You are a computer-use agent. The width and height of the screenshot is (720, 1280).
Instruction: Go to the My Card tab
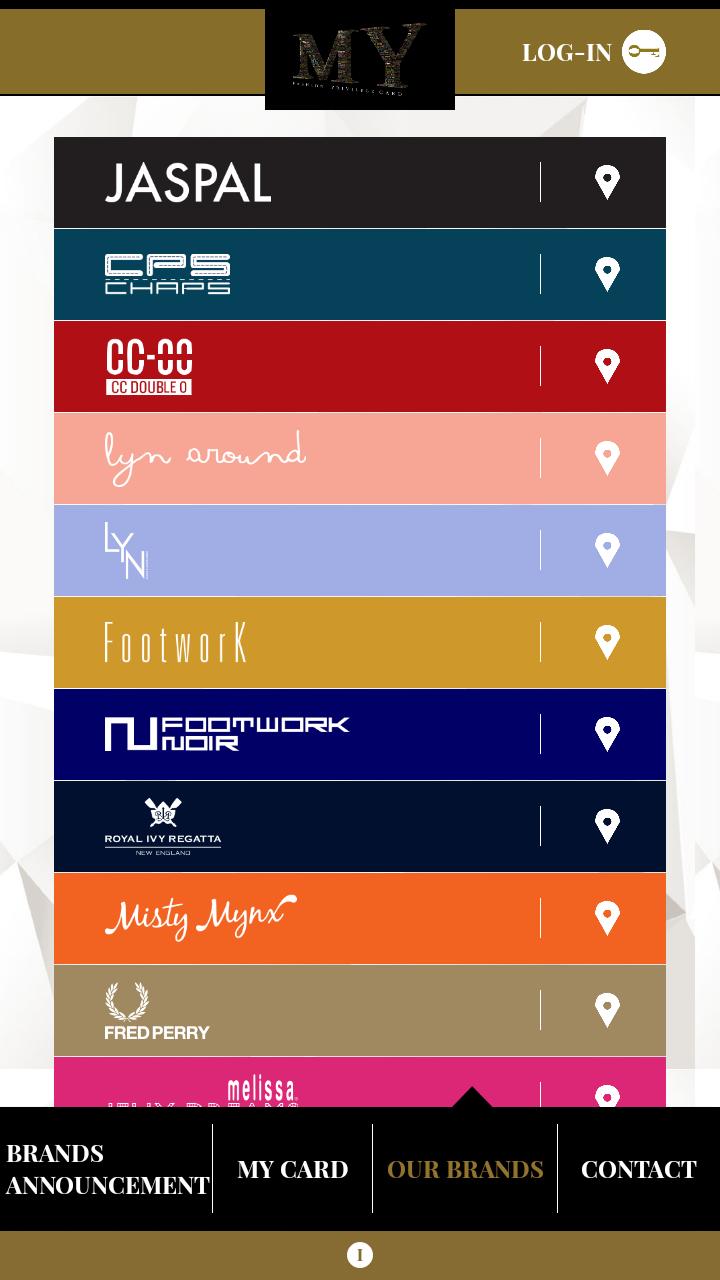[292, 1168]
